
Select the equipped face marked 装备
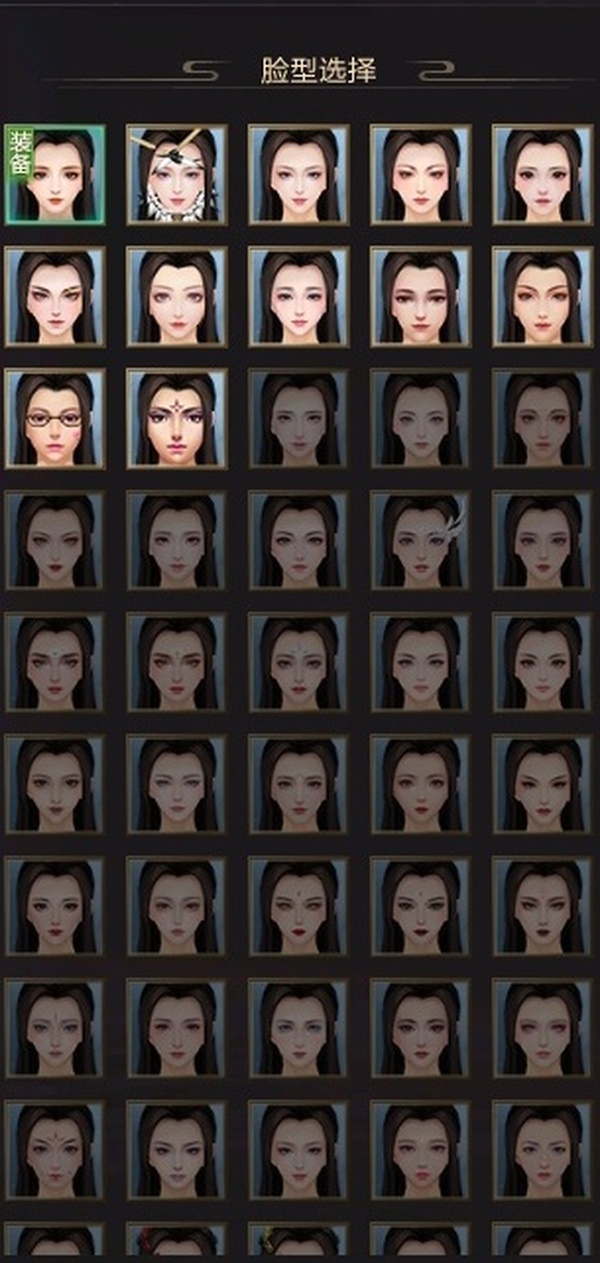pos(55,174)
